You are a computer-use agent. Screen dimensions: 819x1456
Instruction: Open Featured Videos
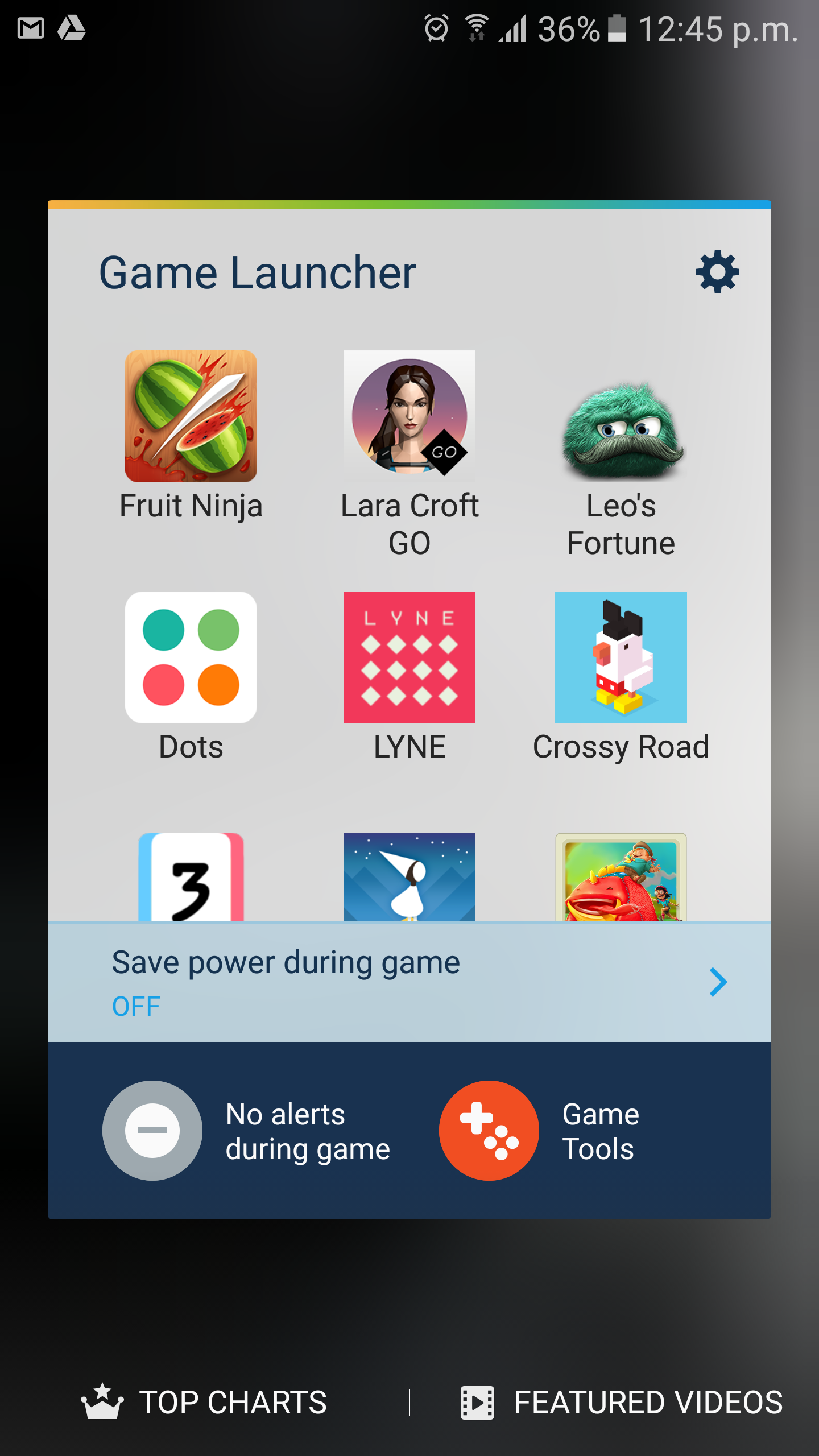pos(621,1402)
